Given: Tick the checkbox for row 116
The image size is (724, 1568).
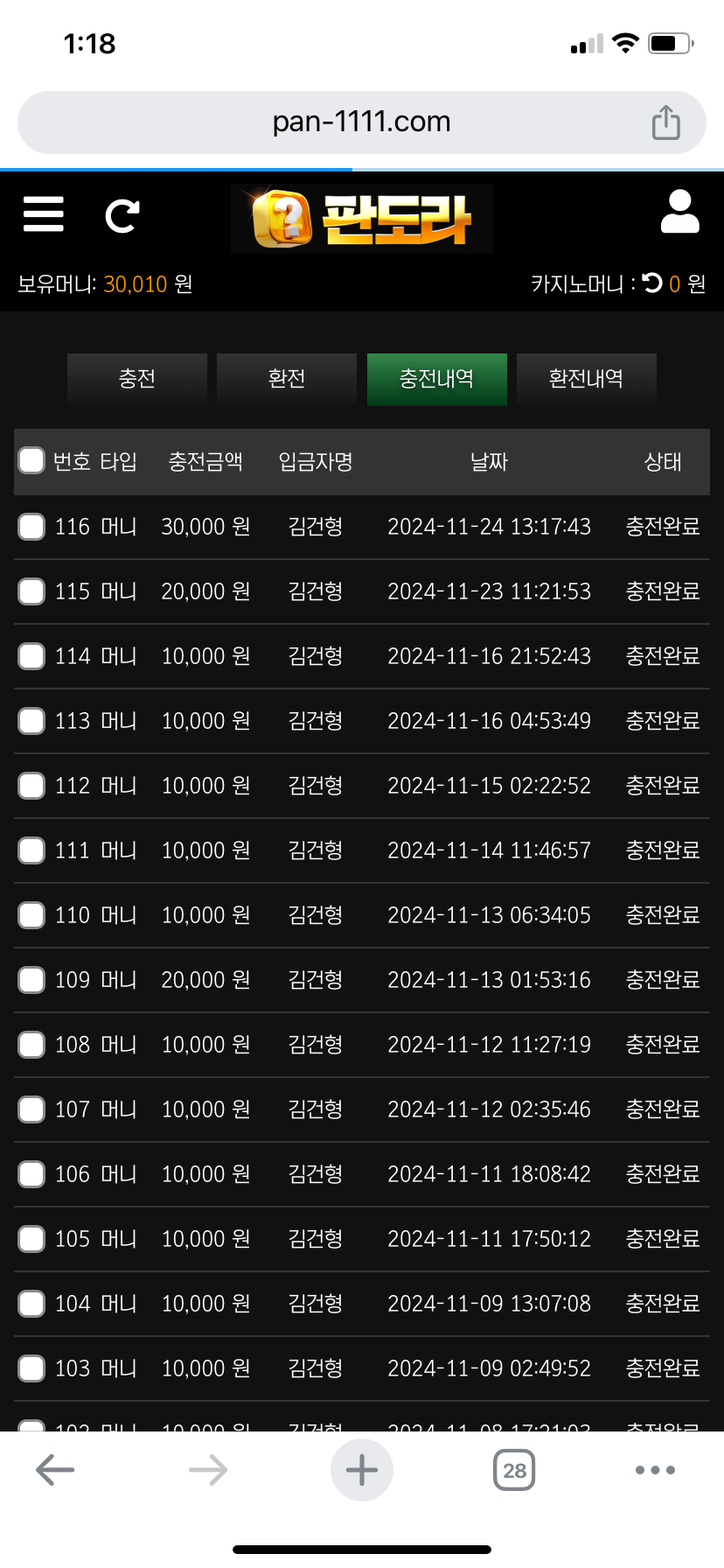Looking at the screenshot, I should 31,527.
